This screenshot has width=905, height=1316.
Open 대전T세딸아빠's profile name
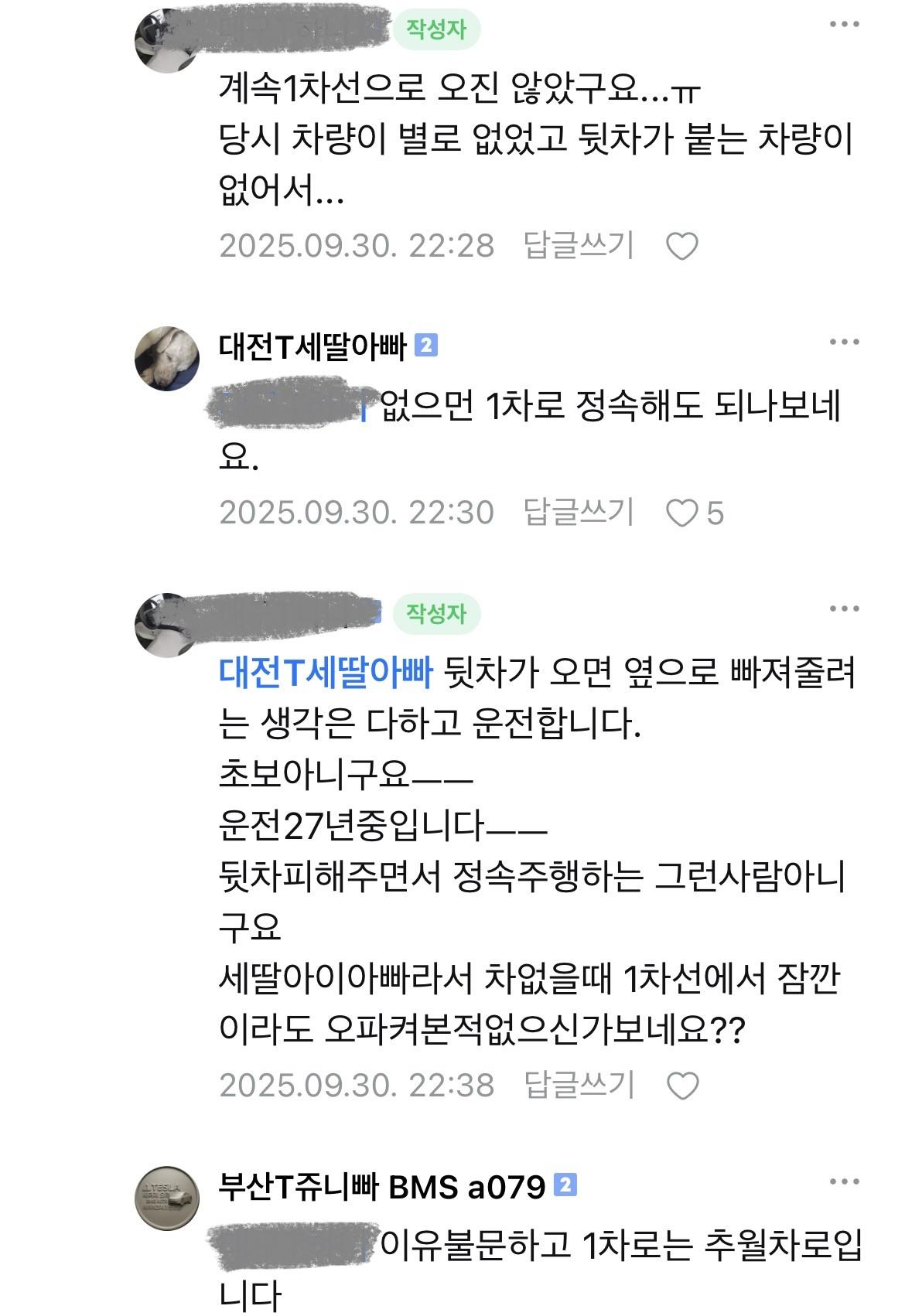tap(312, 347)
